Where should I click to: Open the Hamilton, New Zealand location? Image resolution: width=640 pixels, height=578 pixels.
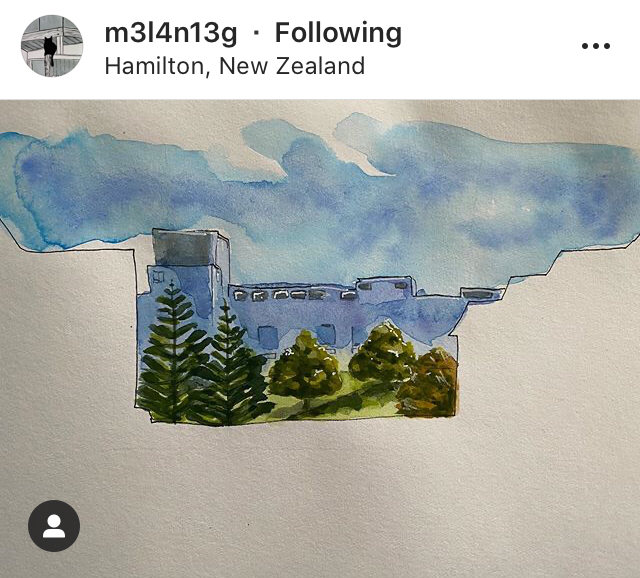point(234,67)
